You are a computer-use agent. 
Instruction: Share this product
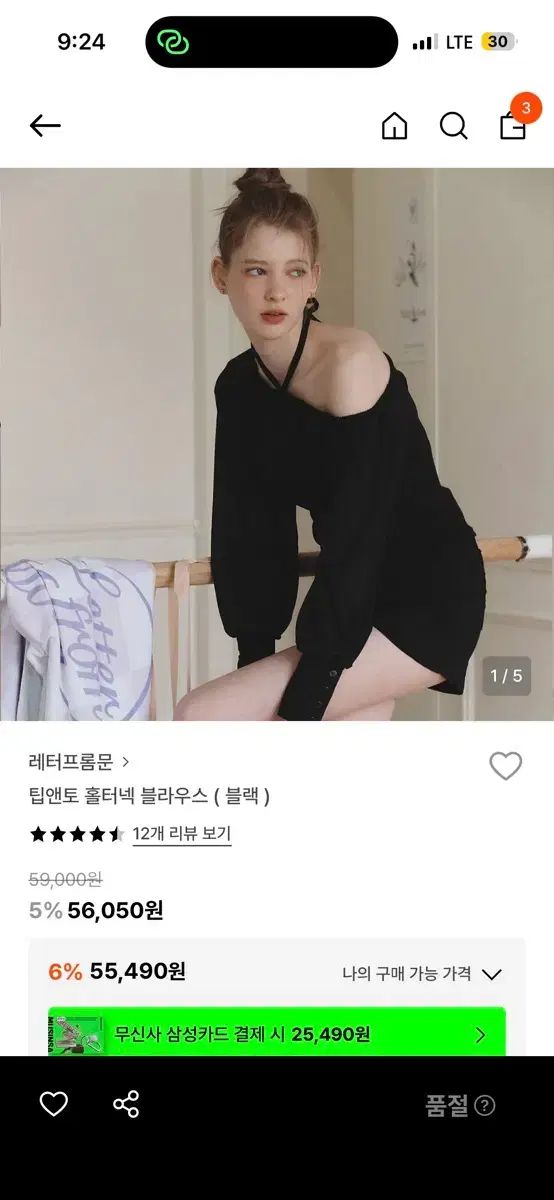point(126,1104)
